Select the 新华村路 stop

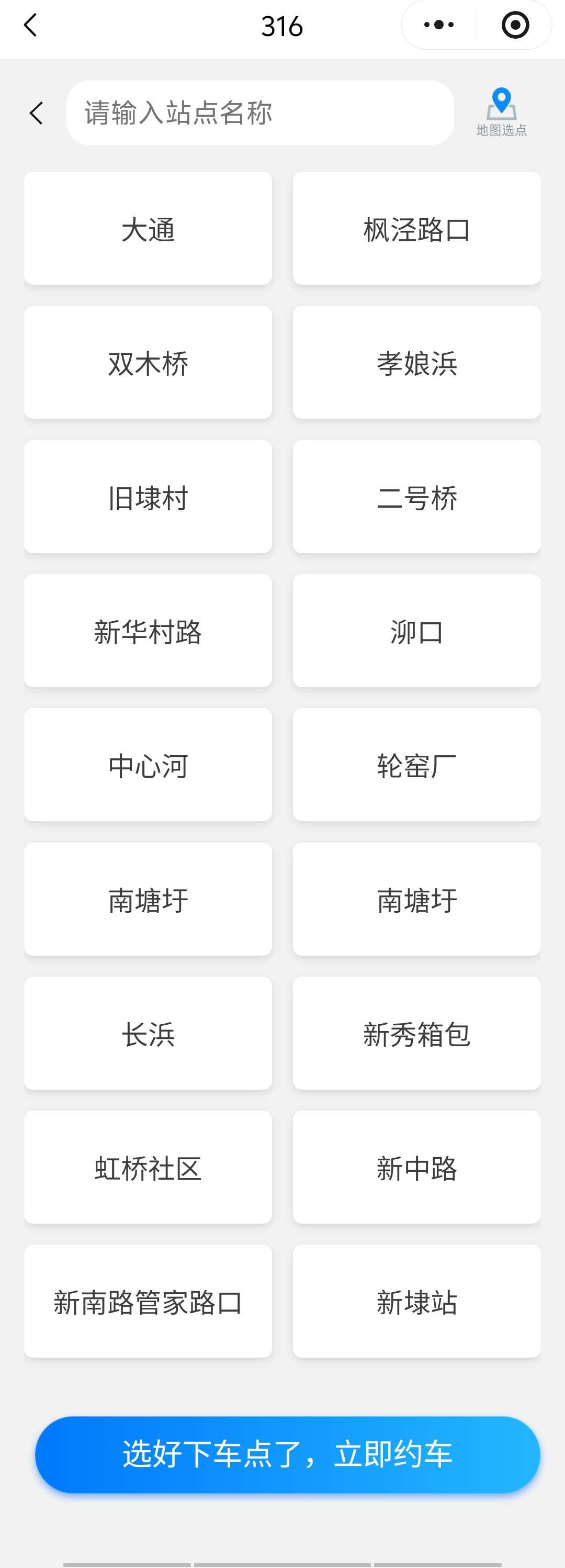[x=148, y=631]
